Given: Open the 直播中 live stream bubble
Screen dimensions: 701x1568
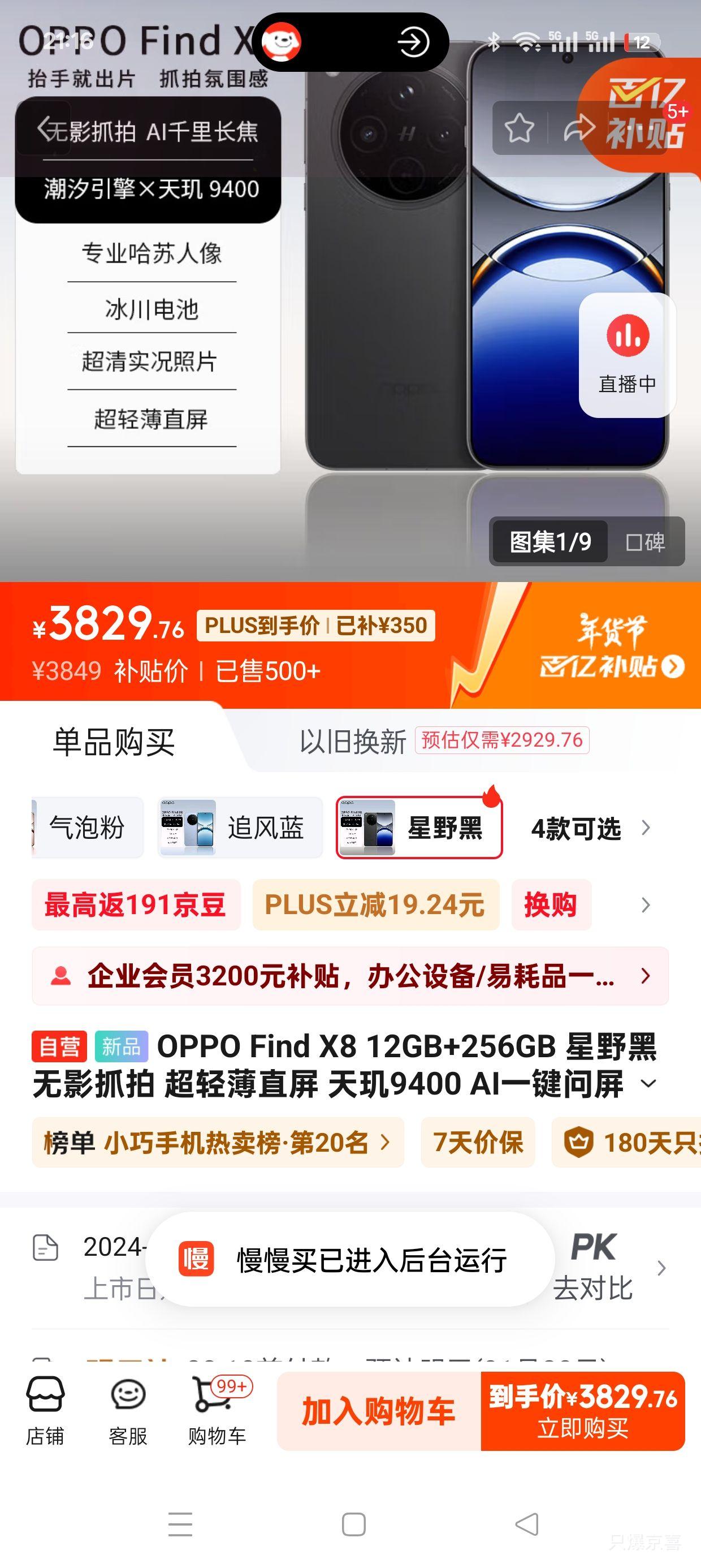Looking at the screenshot, I should 628,355.
